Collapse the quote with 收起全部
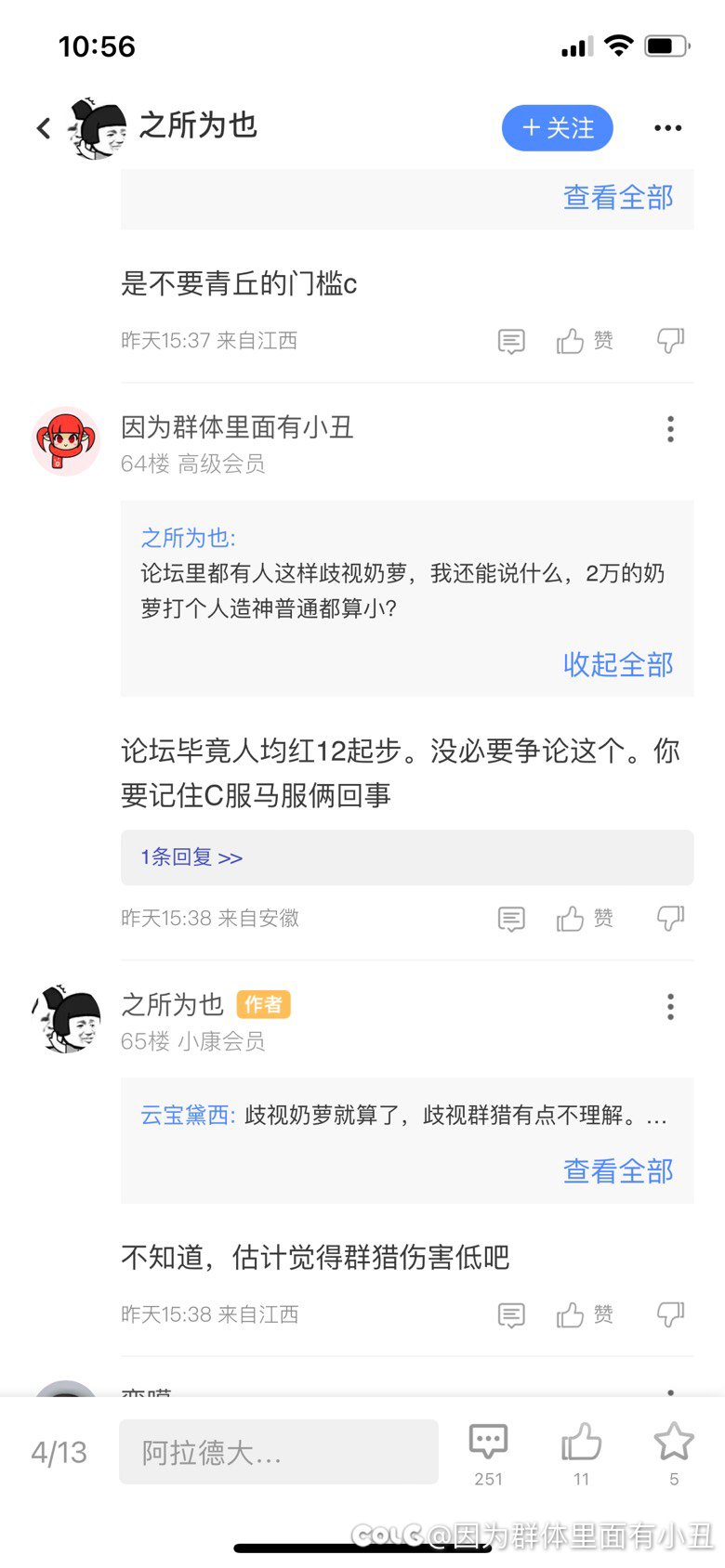This screenshot has width=725, height=1568. 618,664
